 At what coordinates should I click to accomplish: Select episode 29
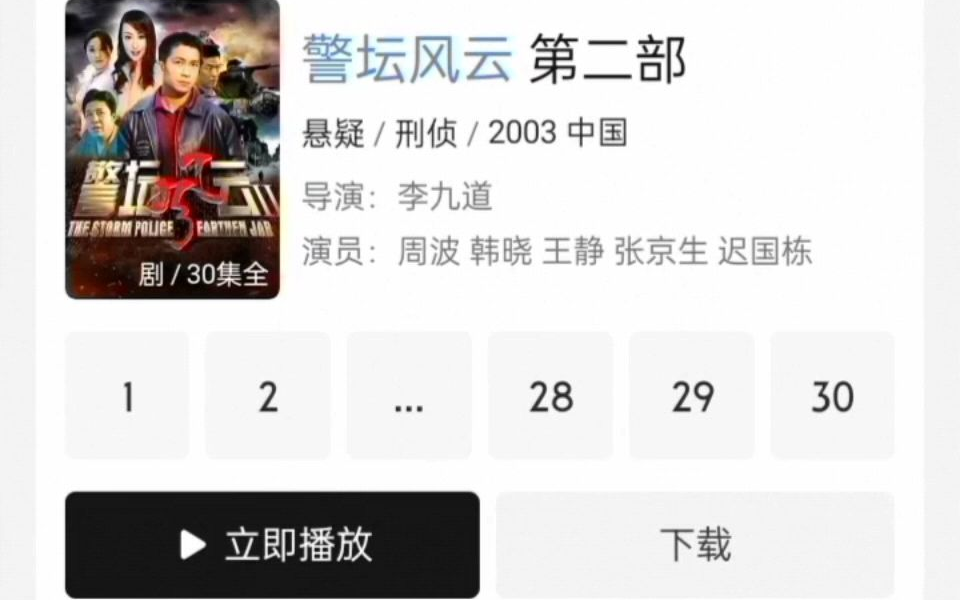pyautogui.click(x=691, y=396)
